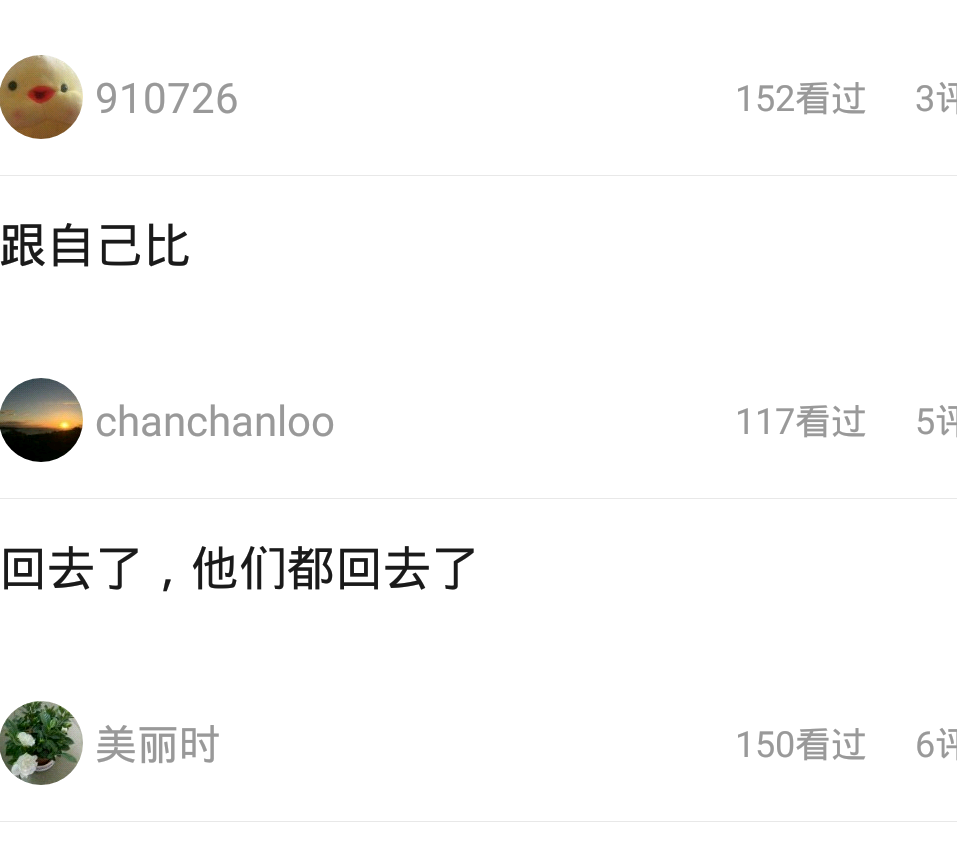The image size is (957, 847).
Task: Open user 910726's profile avatar
Action: [40, 97]
